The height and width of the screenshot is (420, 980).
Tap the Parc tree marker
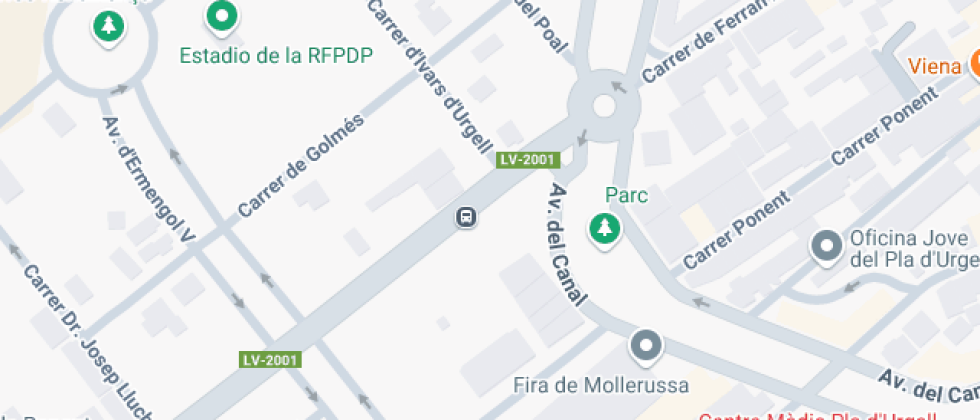pyautogui.click(x=604, y=229)
